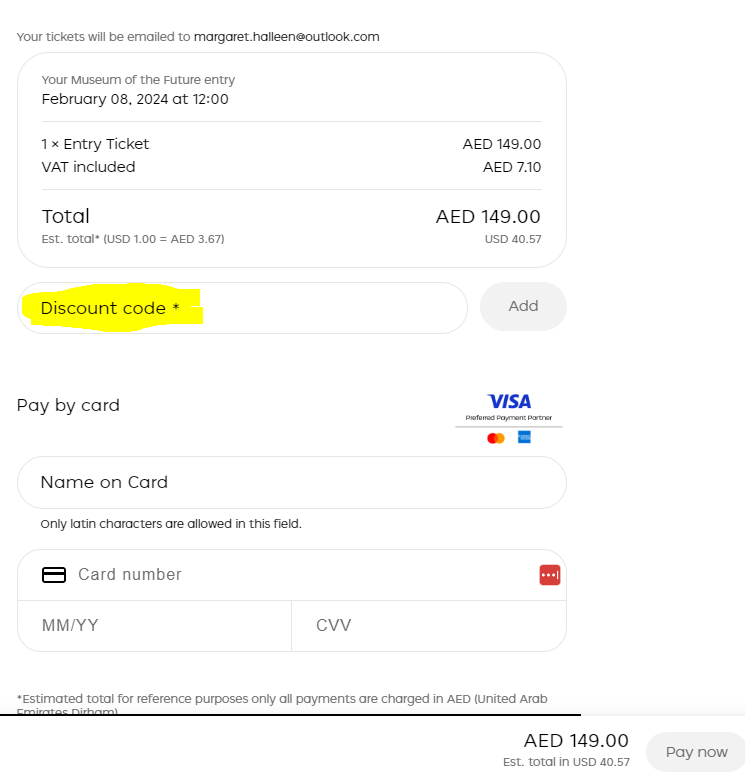The width and height of the screenshot is (745, 778).
Task: Tap the Pay now button
Action: point(696,752)
